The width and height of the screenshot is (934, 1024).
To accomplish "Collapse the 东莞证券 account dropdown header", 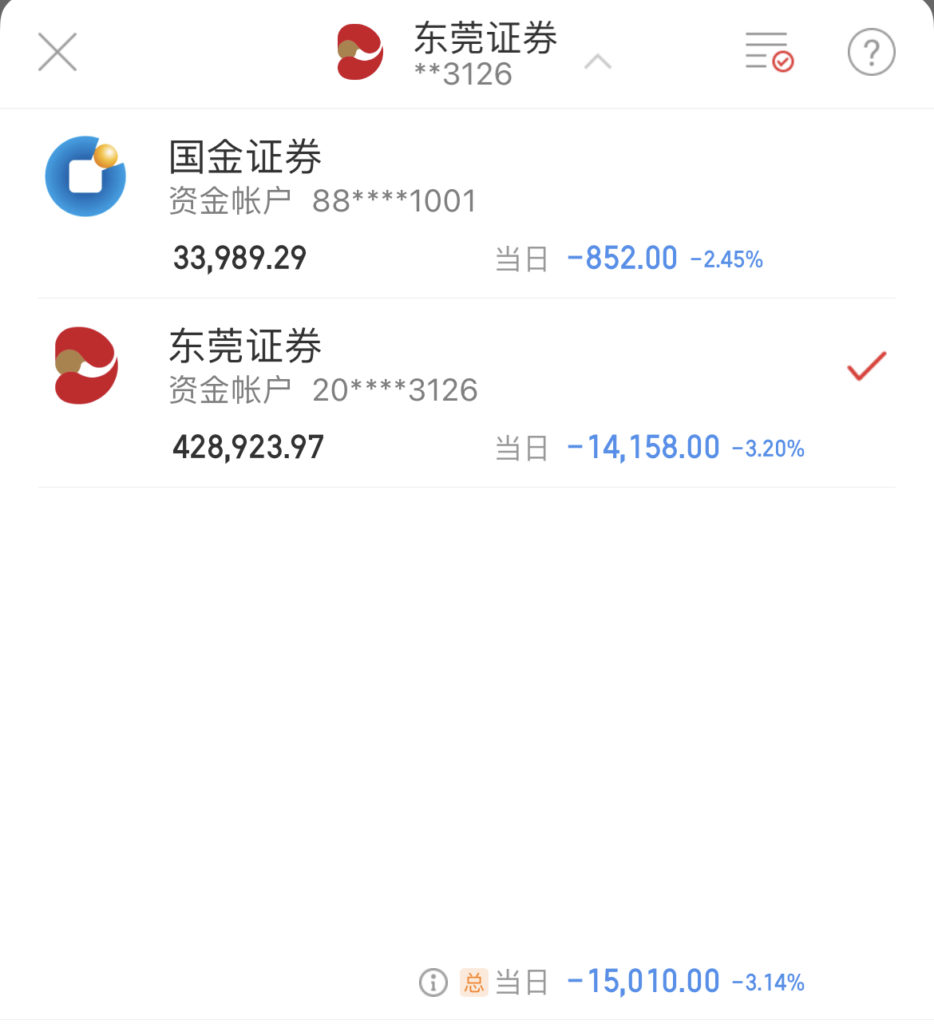I will point(597,62).
